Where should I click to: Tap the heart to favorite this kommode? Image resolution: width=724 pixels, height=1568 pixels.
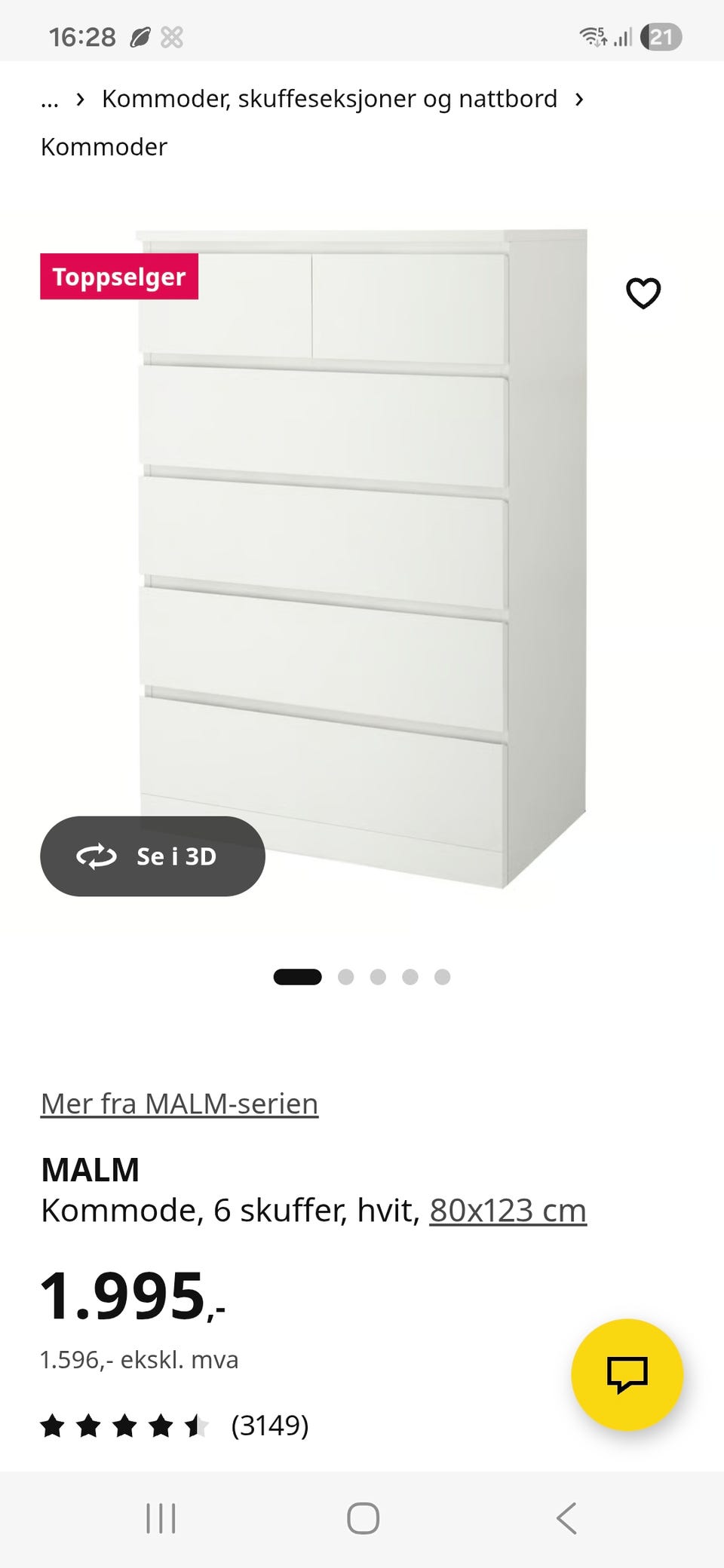click(643, 294)
